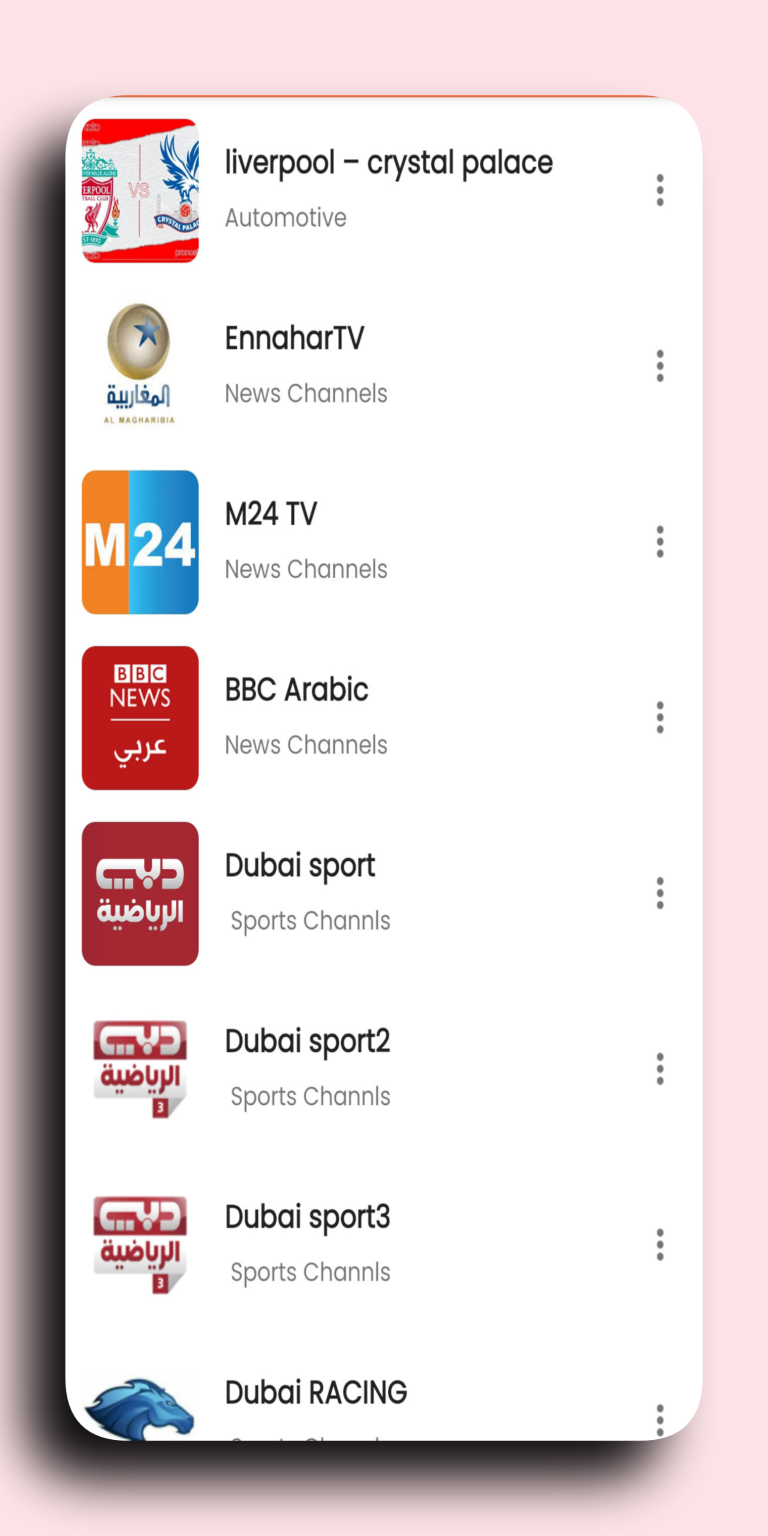
Task: Select the Dubai sport2 logo thumbnail
Action: pos(140,1068)
